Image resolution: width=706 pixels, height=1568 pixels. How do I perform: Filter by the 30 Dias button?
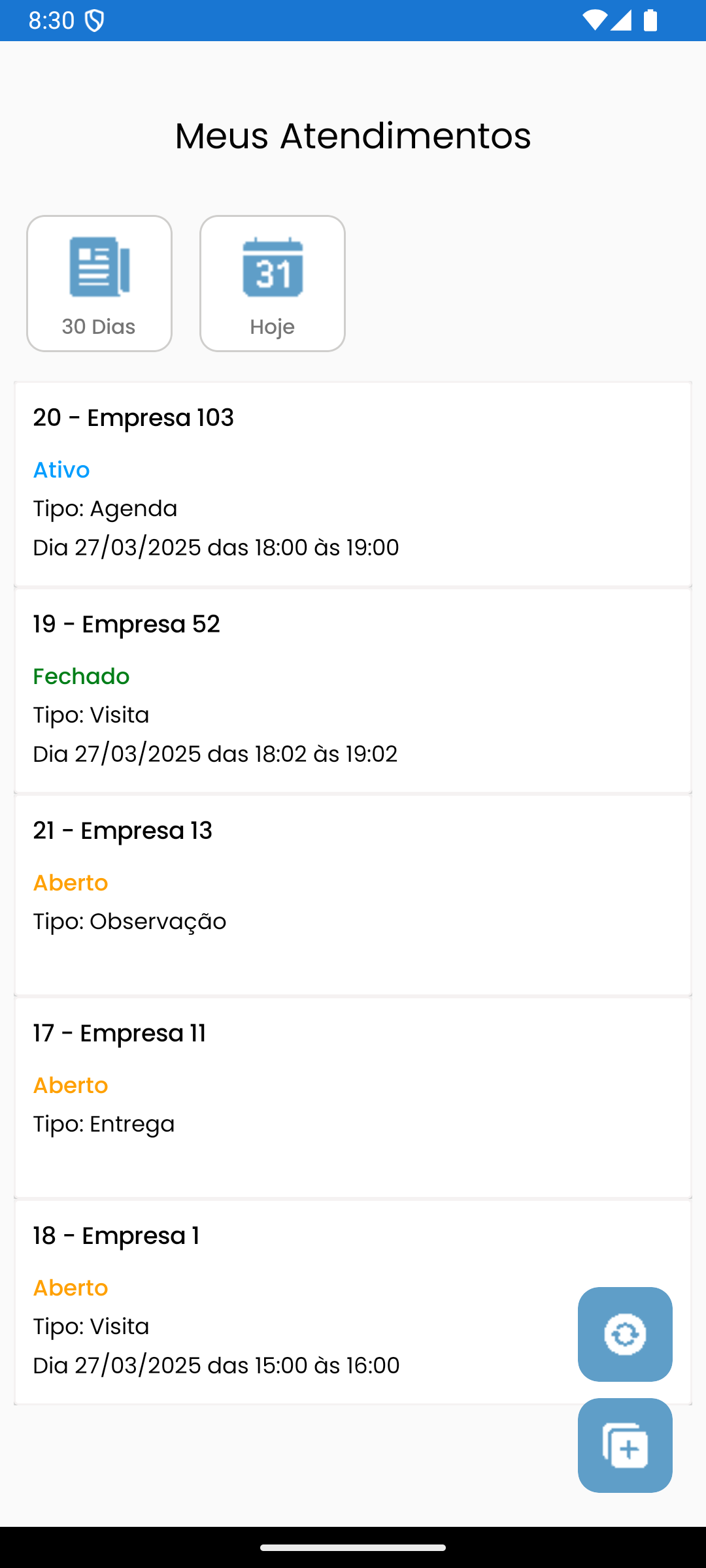[x=99, y=284]
